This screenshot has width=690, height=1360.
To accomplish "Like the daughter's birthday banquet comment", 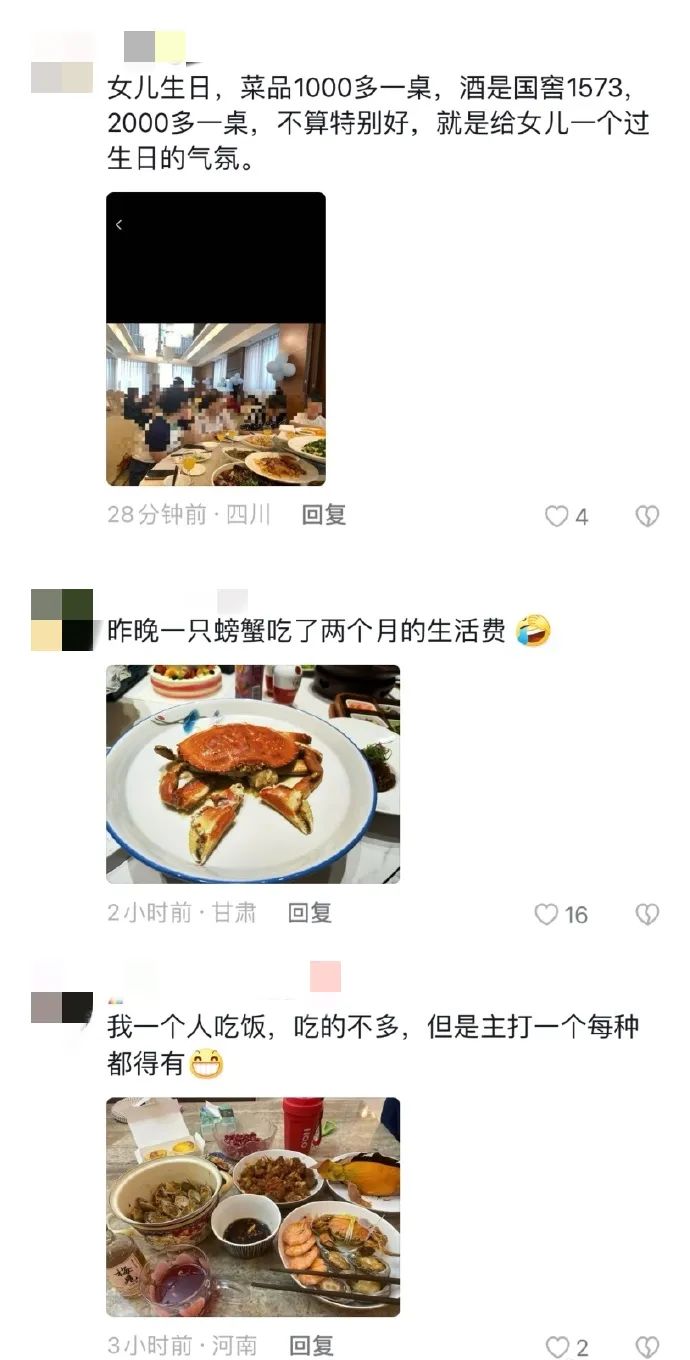I will coord(556,516).
